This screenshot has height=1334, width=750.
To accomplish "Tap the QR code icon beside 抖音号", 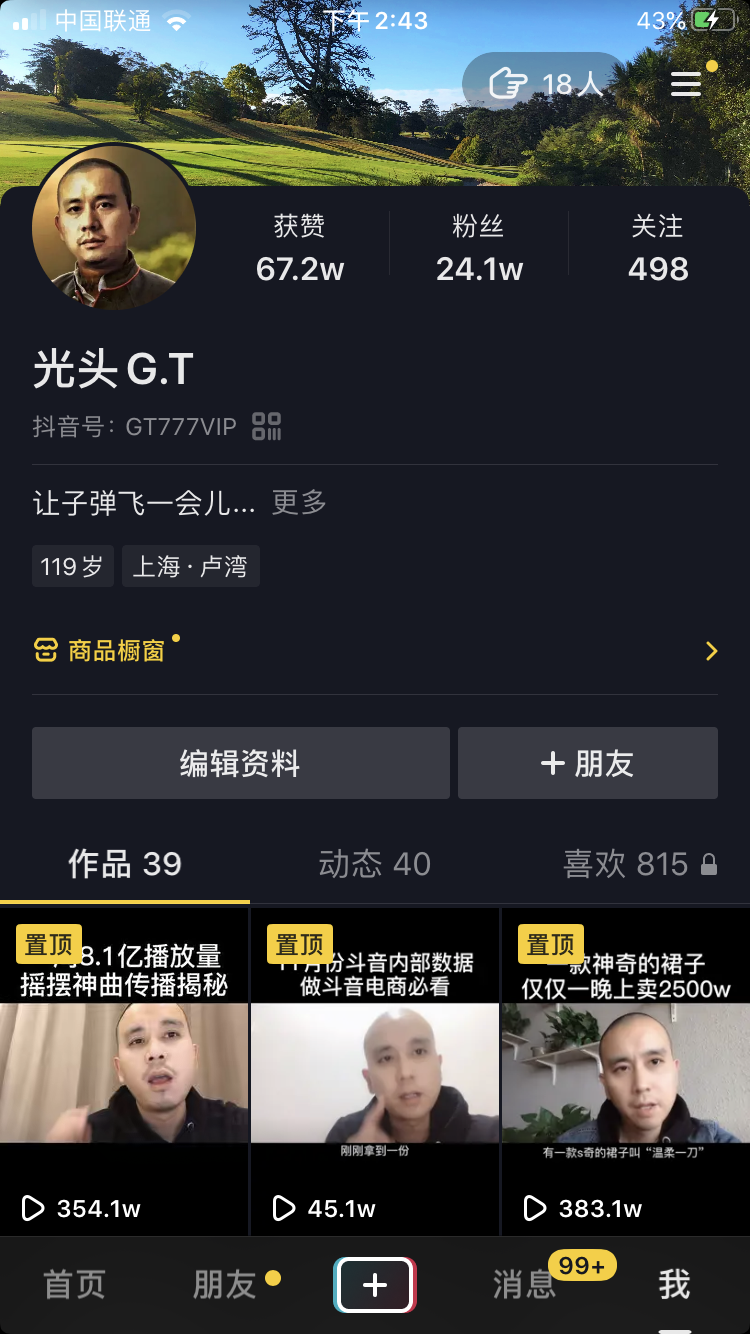I will click(x=265, y=426).
